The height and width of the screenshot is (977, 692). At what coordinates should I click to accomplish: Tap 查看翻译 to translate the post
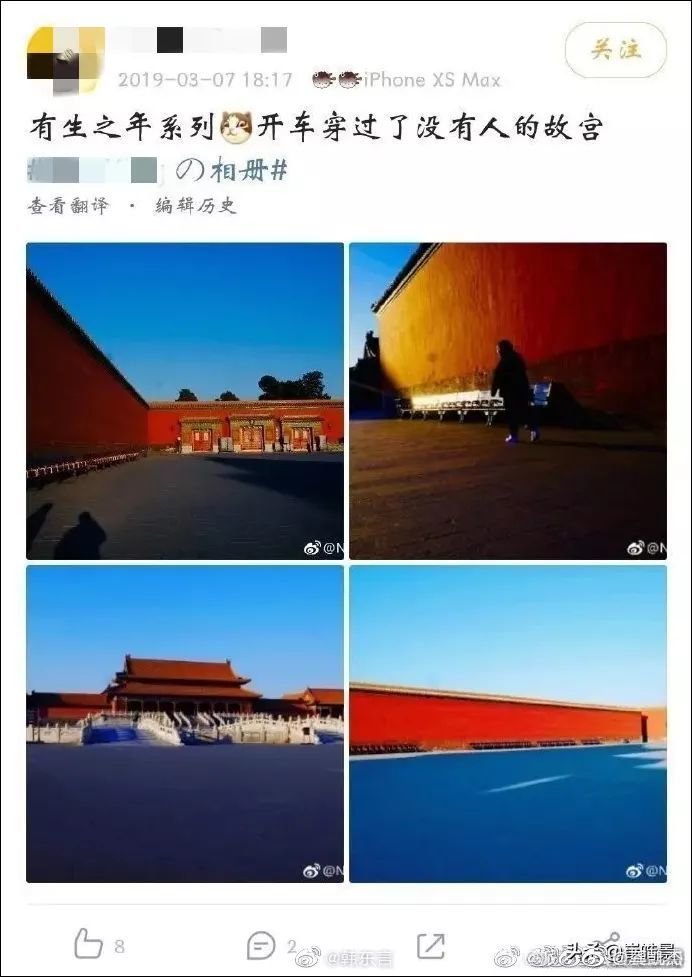point(67,206)
